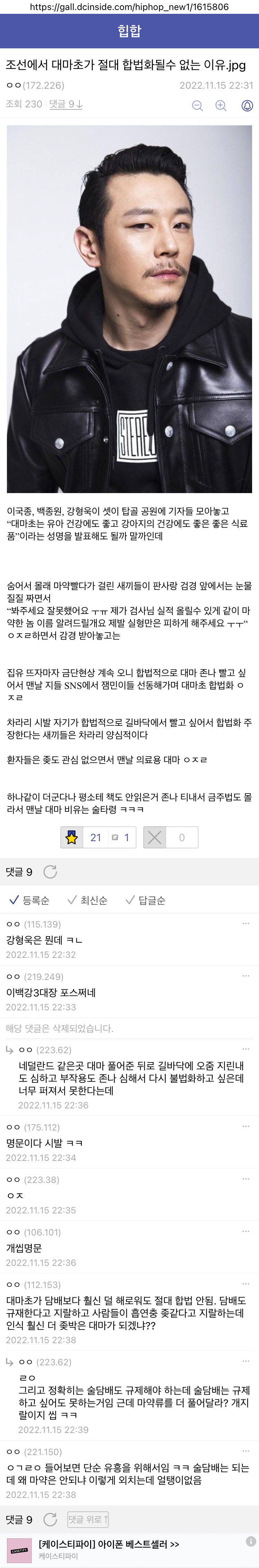The width and height of the screenshot is (259, 1568).
Task: Open the siren report icon
Action: [247, 105]
